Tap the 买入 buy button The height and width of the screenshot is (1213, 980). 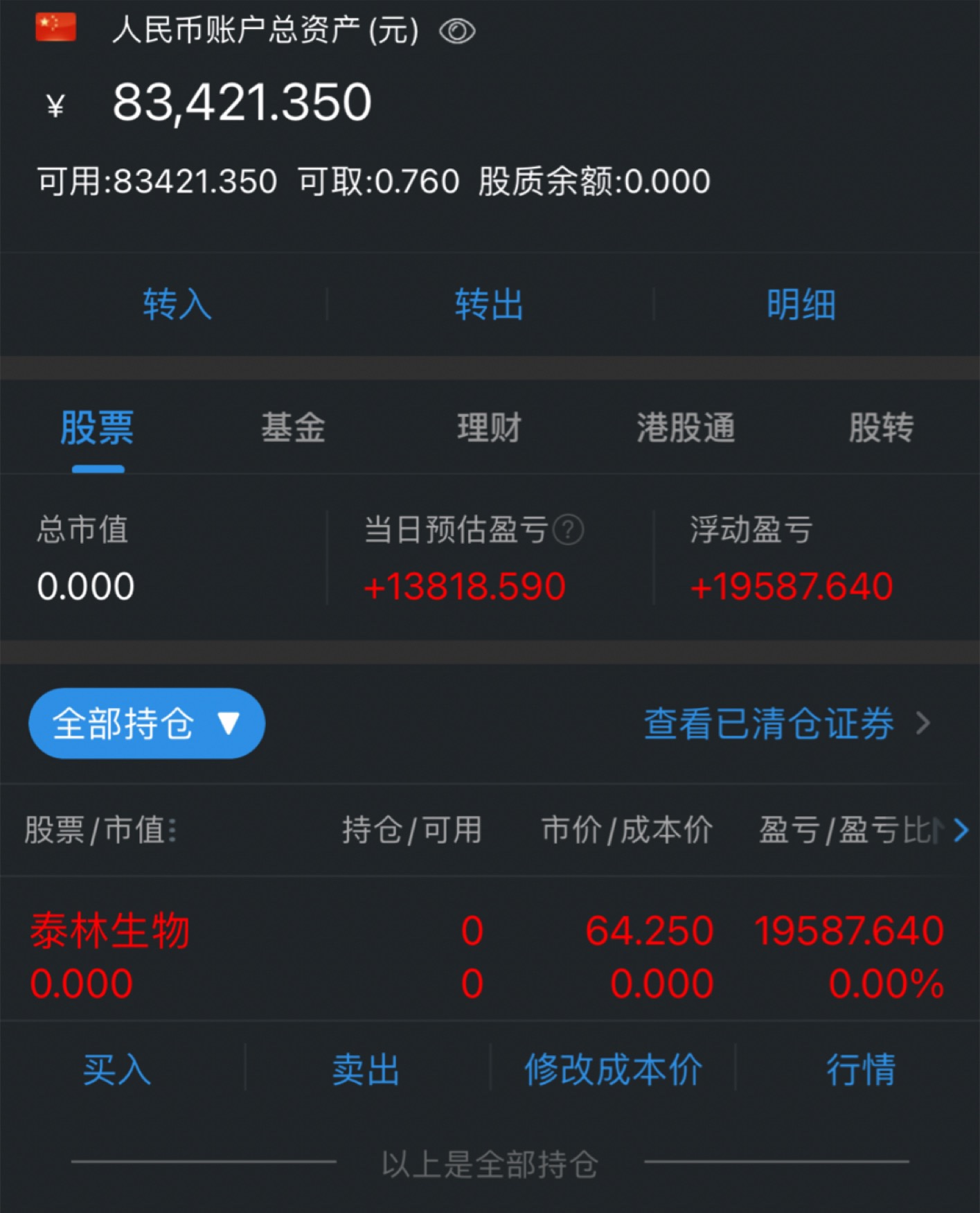pyautogui.click(x=116, y=1070)
